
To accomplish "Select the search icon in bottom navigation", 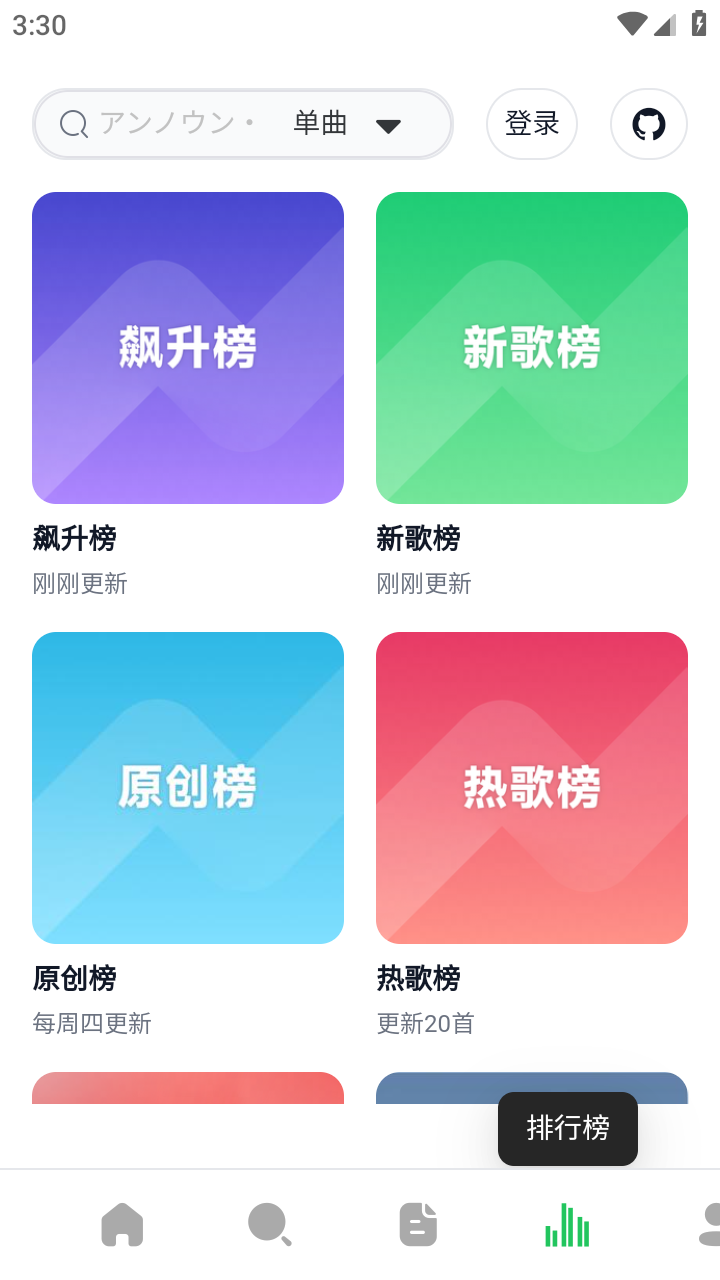I will point(270,1222).
